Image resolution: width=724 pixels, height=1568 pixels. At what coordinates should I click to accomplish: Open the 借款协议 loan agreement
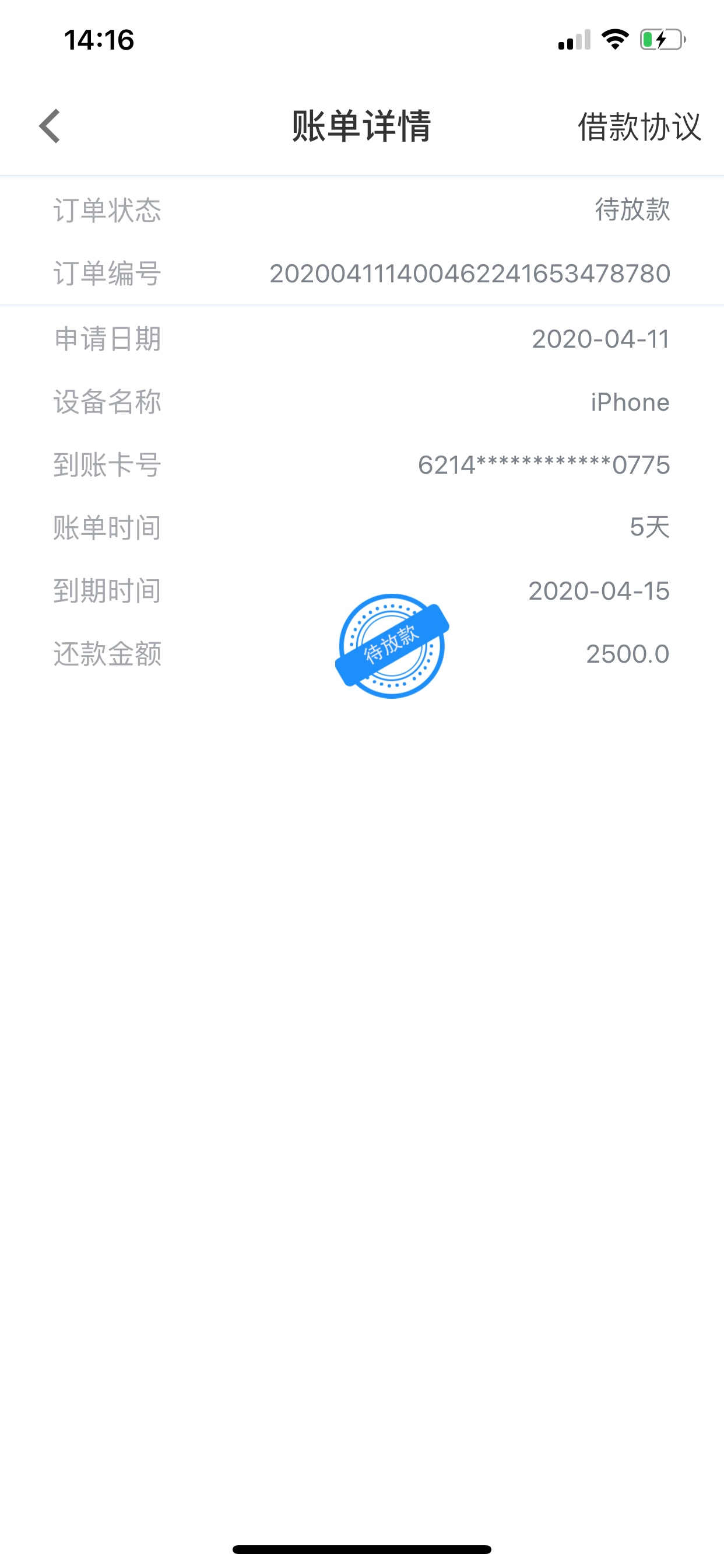click(639, 127)
